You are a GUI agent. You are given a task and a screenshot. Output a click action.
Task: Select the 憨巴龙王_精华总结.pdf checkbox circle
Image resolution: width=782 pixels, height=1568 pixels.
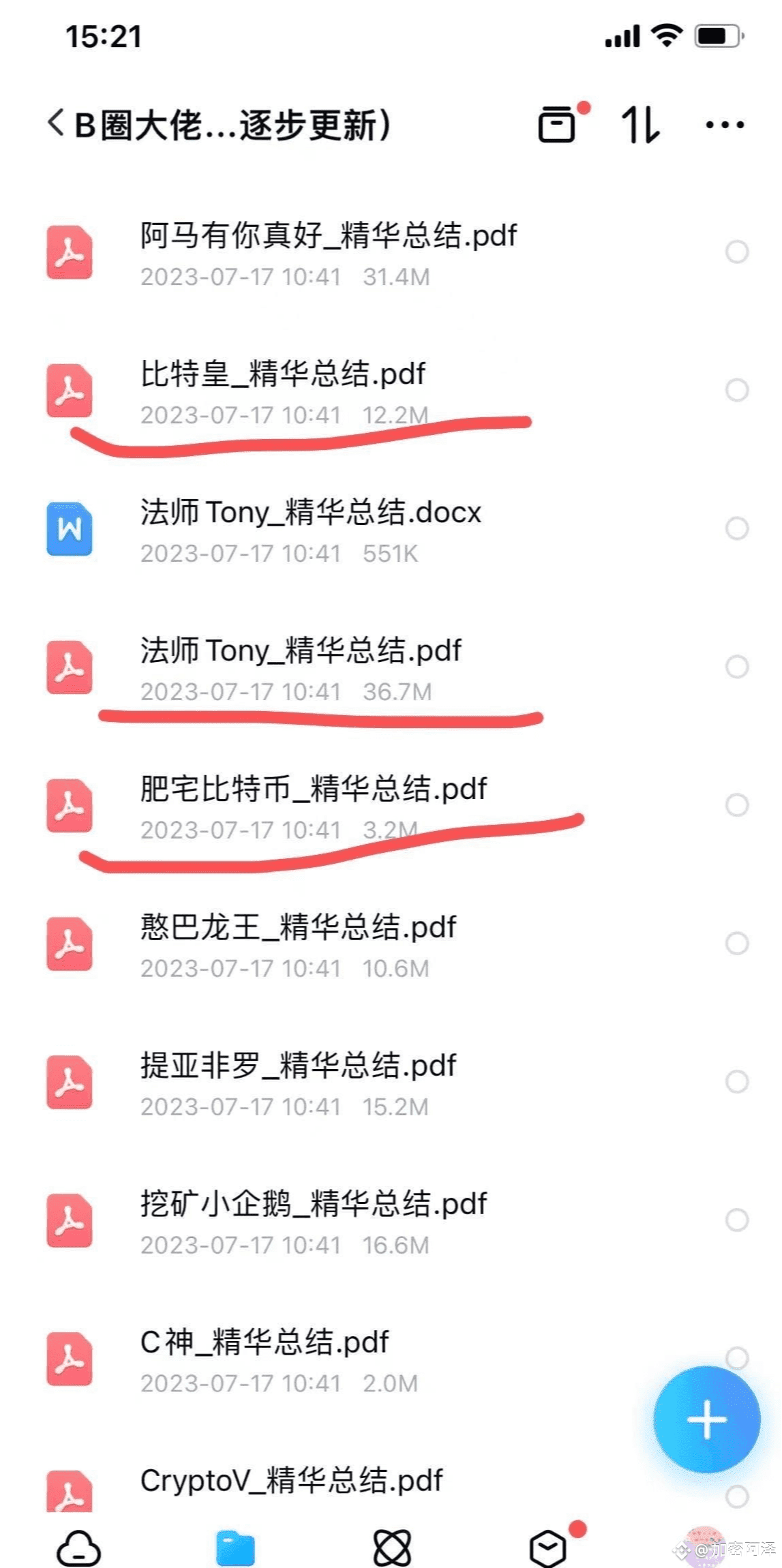click(x=737, y=944)
